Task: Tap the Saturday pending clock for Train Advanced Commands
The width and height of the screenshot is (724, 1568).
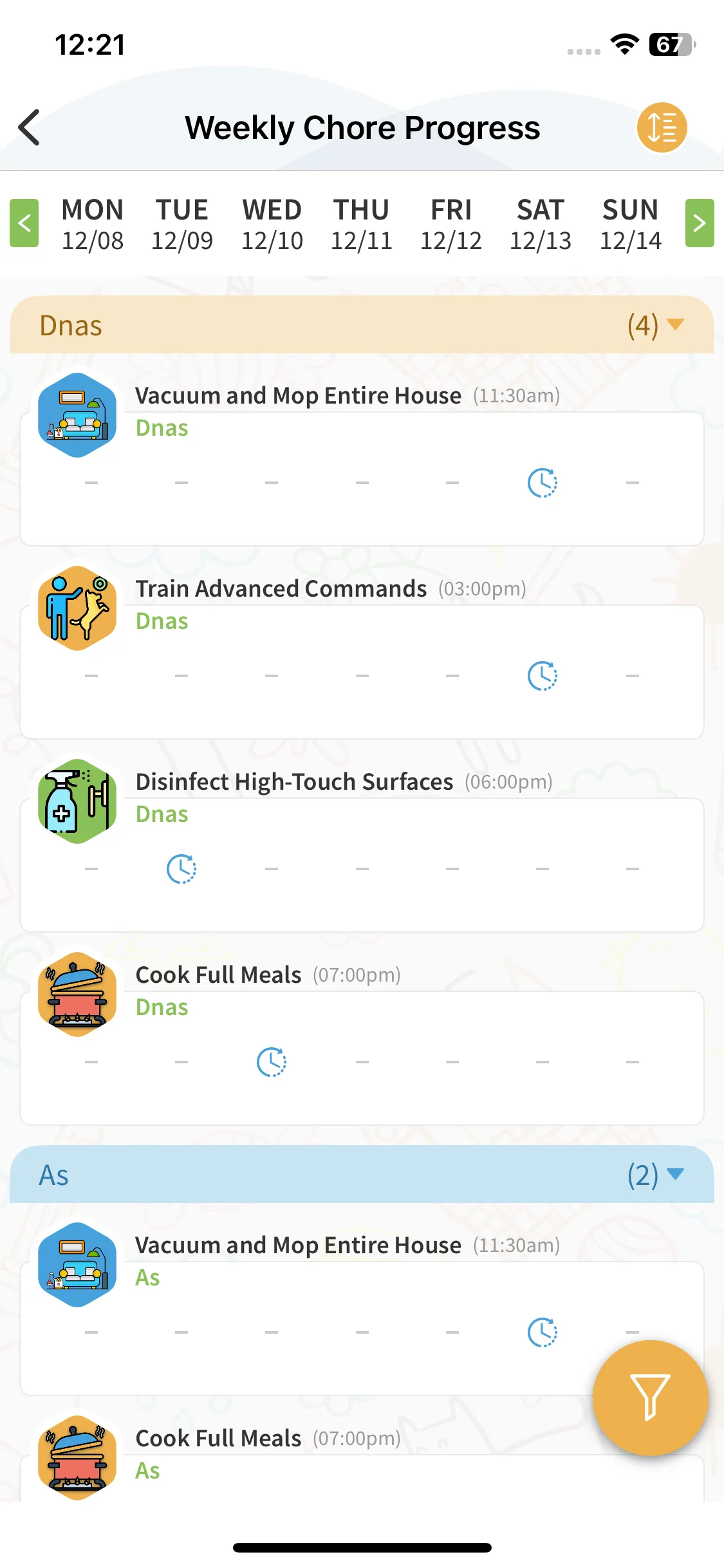Action: pyautogui.click(x=542, y=676)
